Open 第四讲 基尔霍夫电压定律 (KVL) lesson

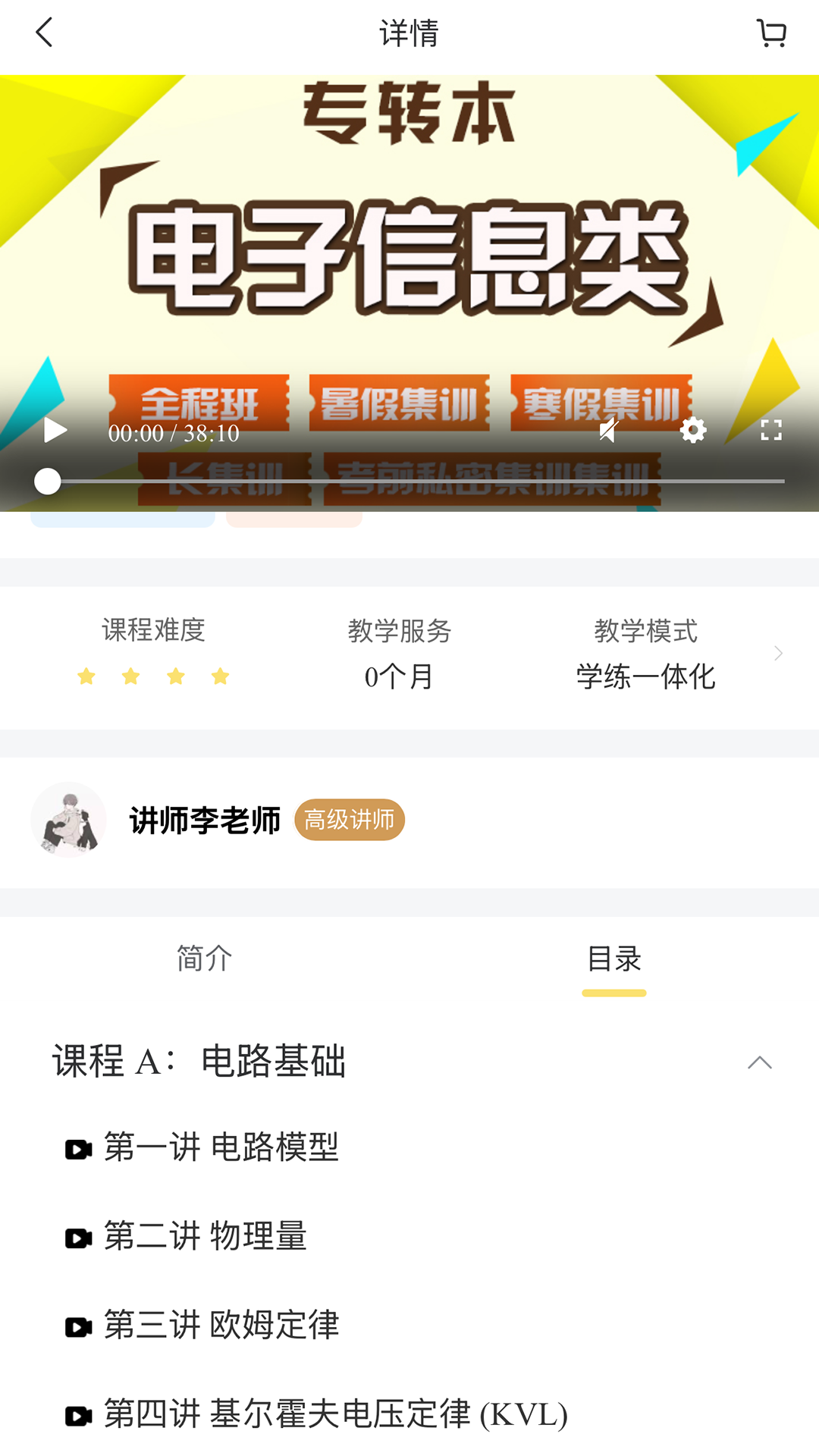click(335, 1414)
